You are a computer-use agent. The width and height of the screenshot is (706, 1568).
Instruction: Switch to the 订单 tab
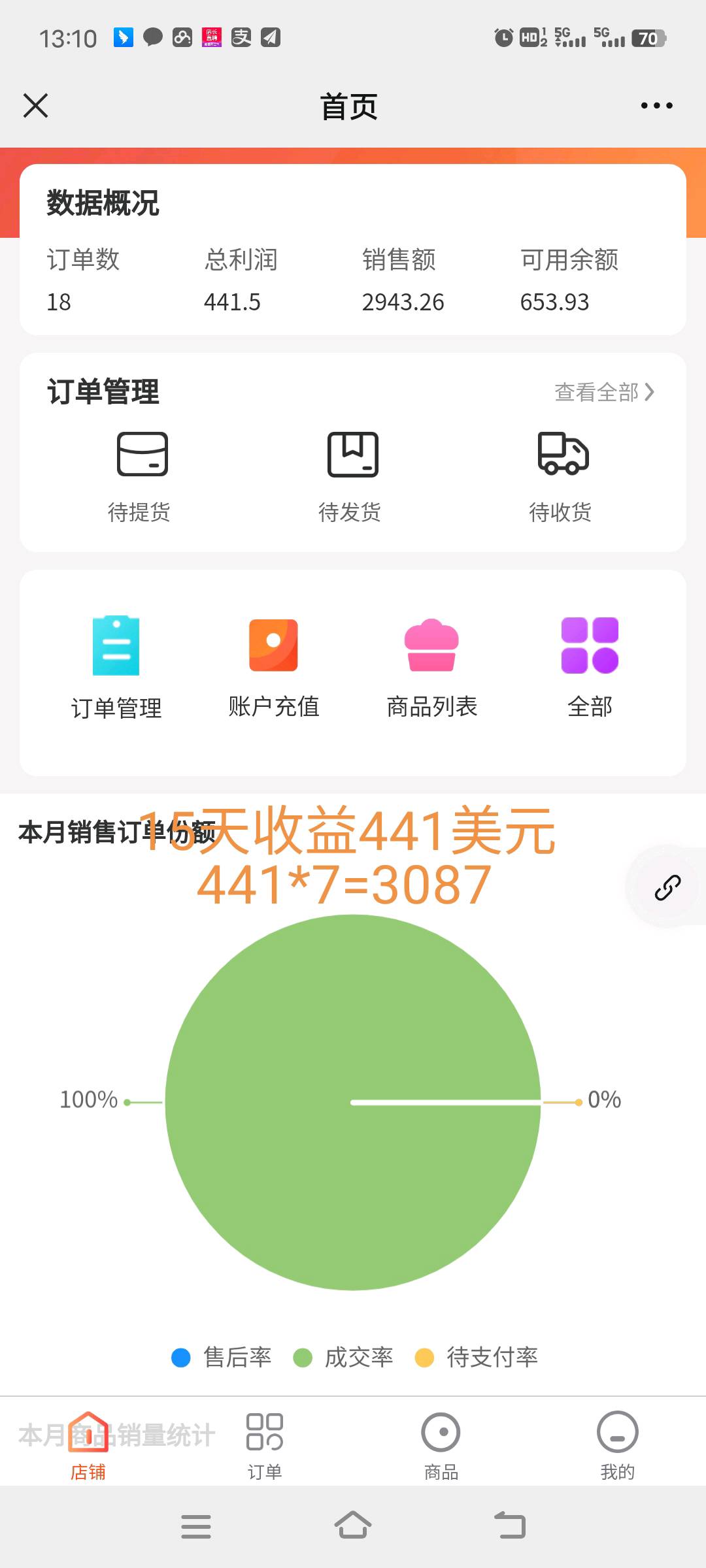tap(265, 1445)
